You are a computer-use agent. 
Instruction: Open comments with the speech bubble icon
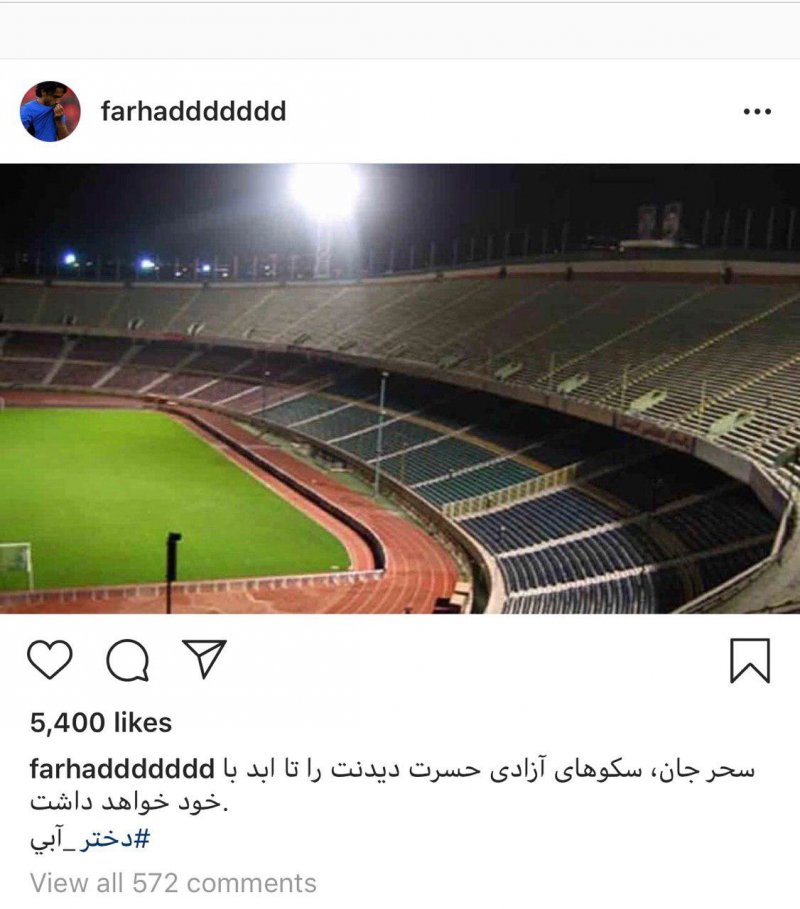click(x=128, y=660)
